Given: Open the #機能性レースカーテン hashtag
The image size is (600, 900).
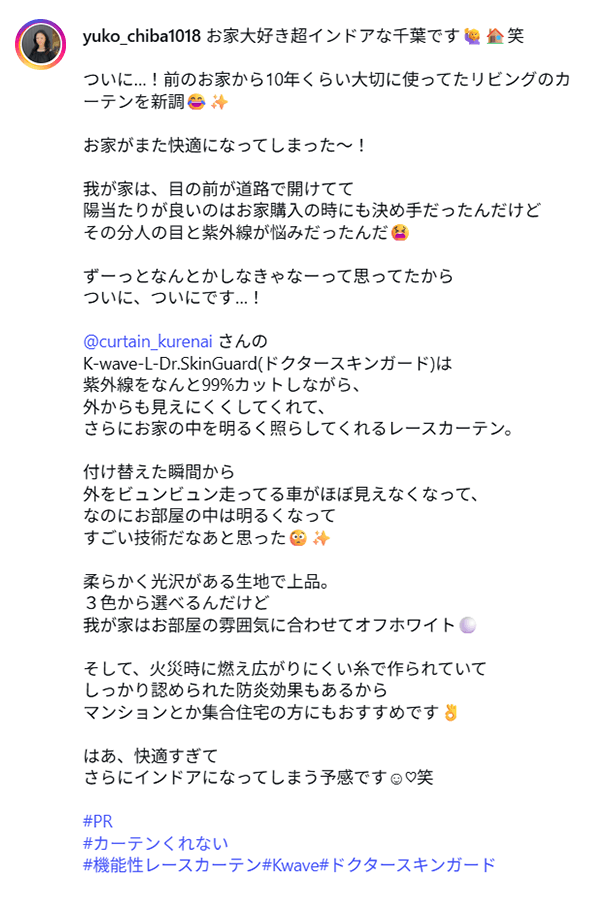Looking at the screenshot, I should 173,864.
